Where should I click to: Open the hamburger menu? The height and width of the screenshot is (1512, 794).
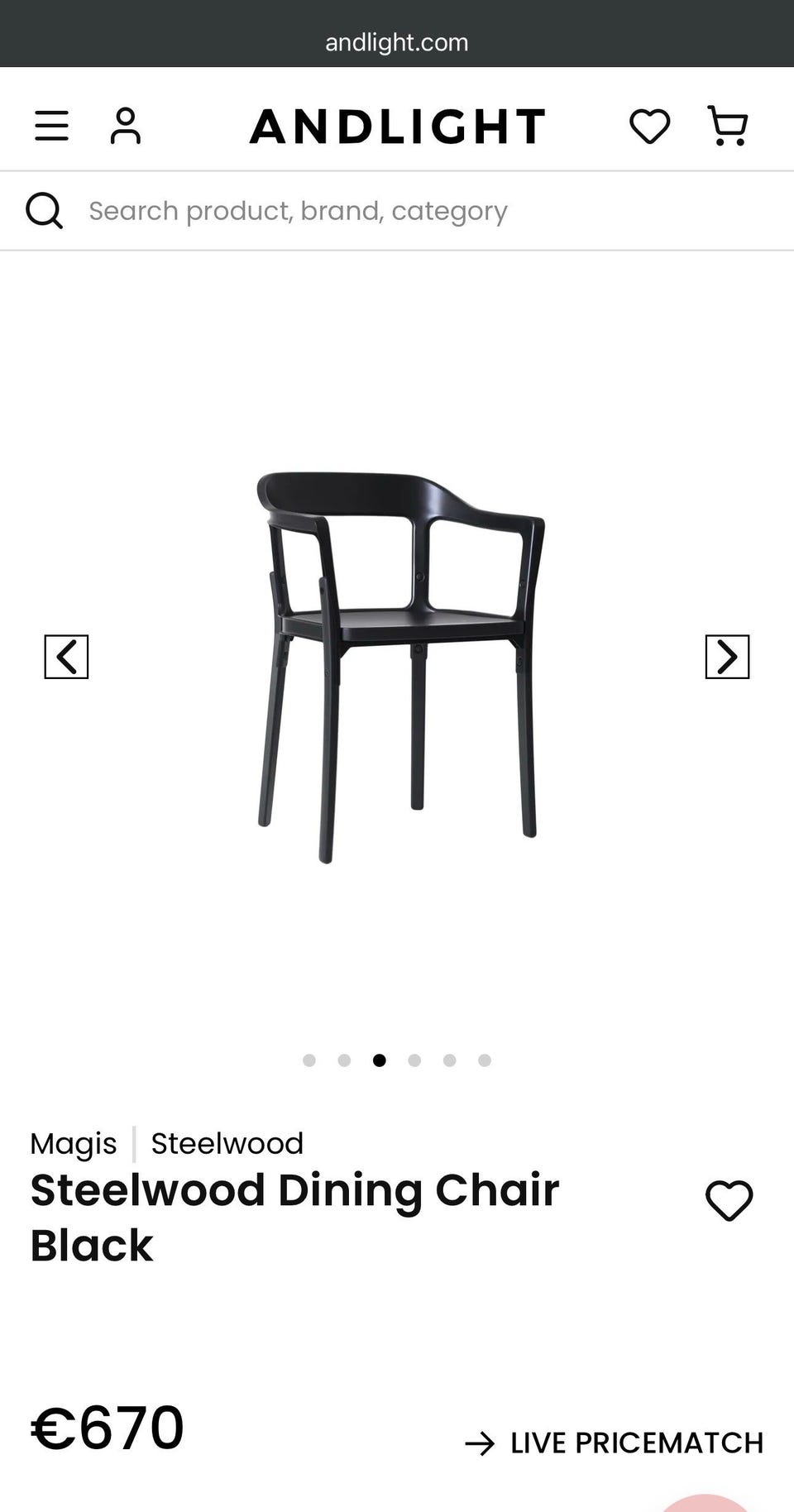[51, 126]
